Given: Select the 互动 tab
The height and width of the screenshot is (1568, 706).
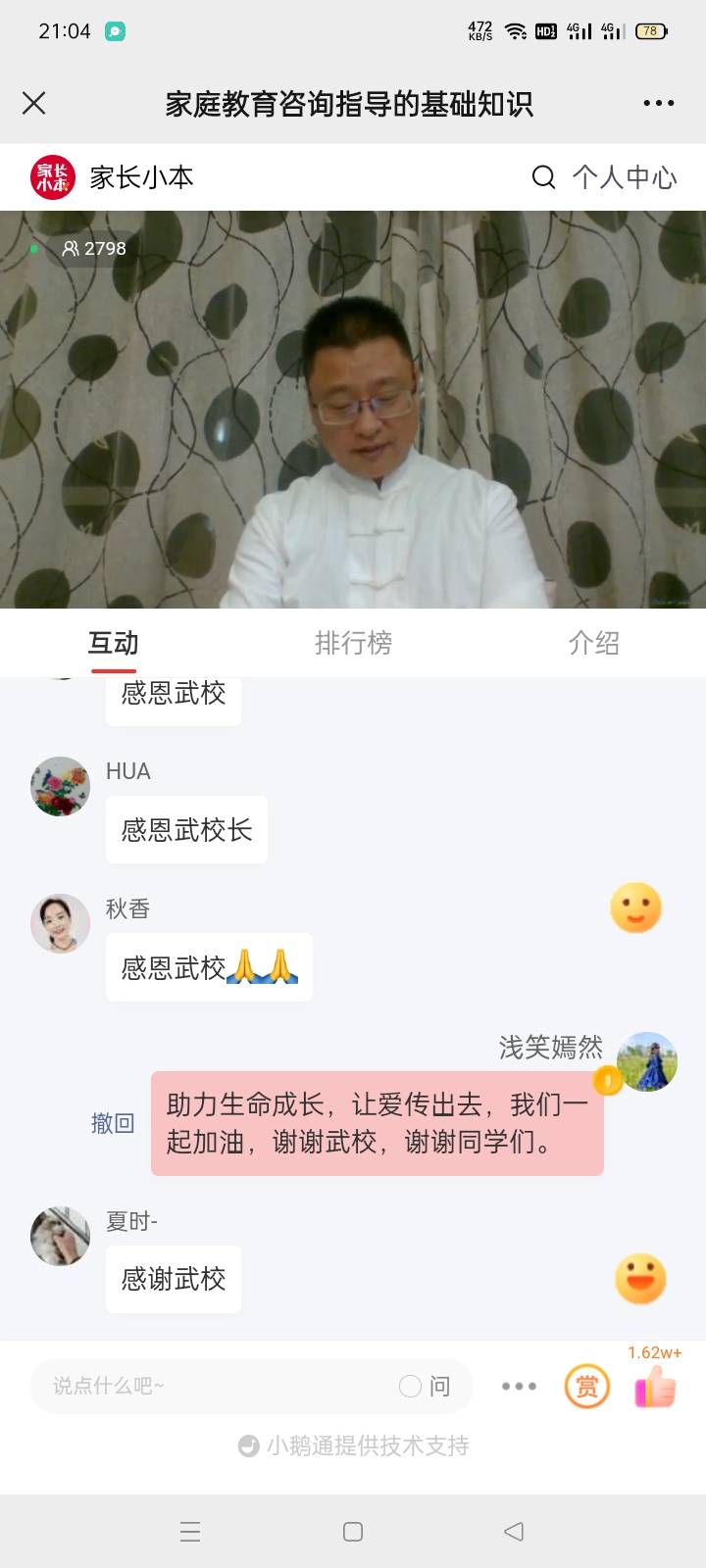Looking at the screenshot, I should pyautogui.click(x=113, y=643).
